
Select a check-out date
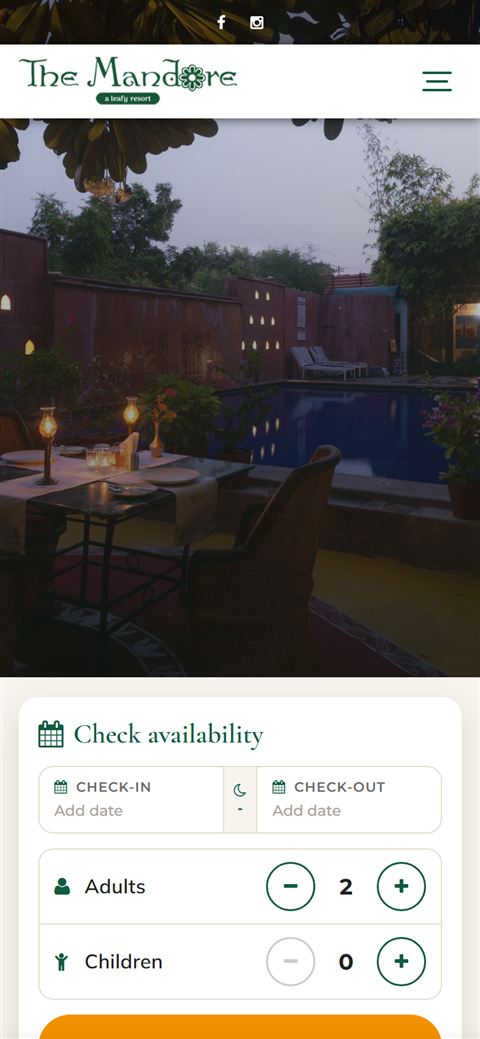[x=349, y=799]
